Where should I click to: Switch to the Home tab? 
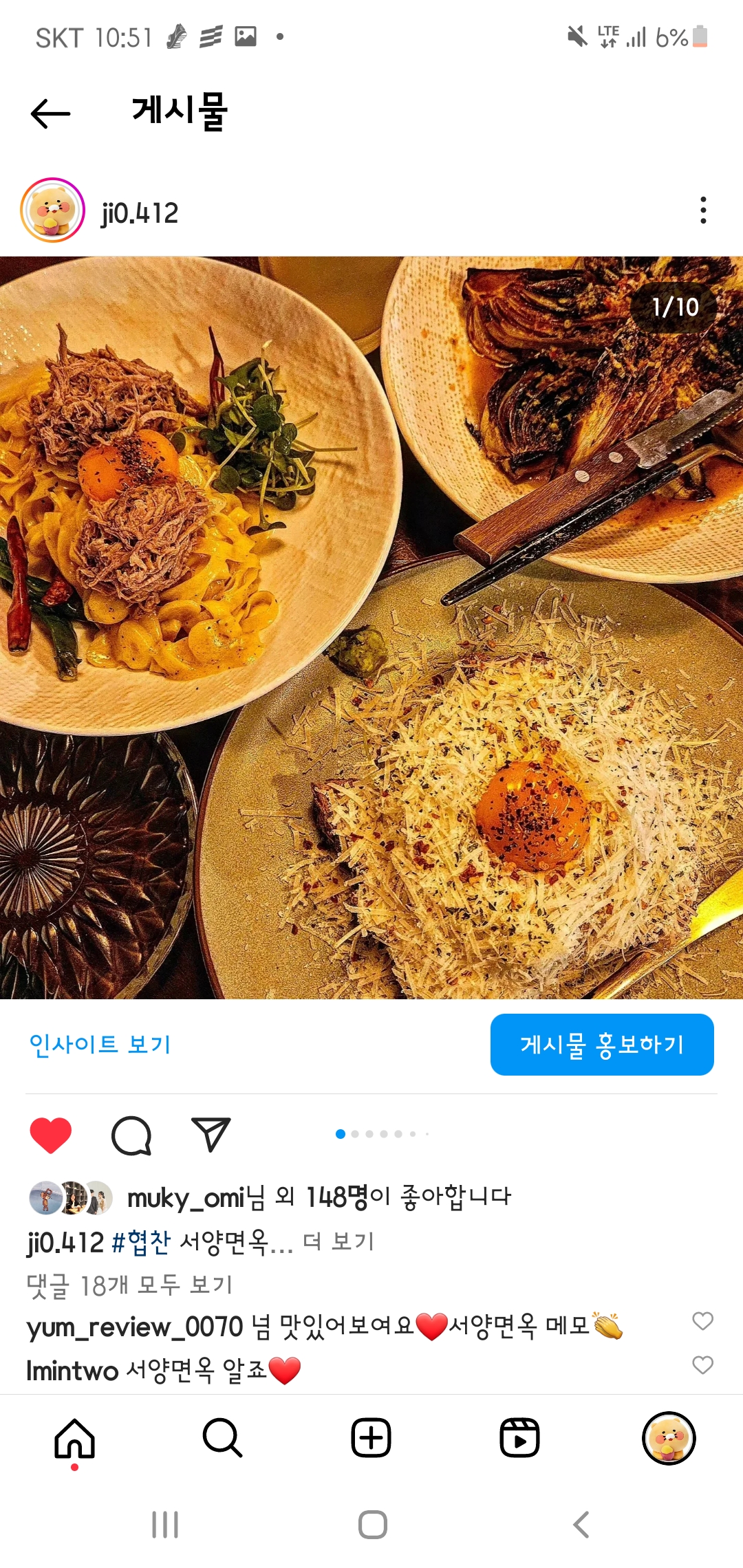[x=74, y=1437]
